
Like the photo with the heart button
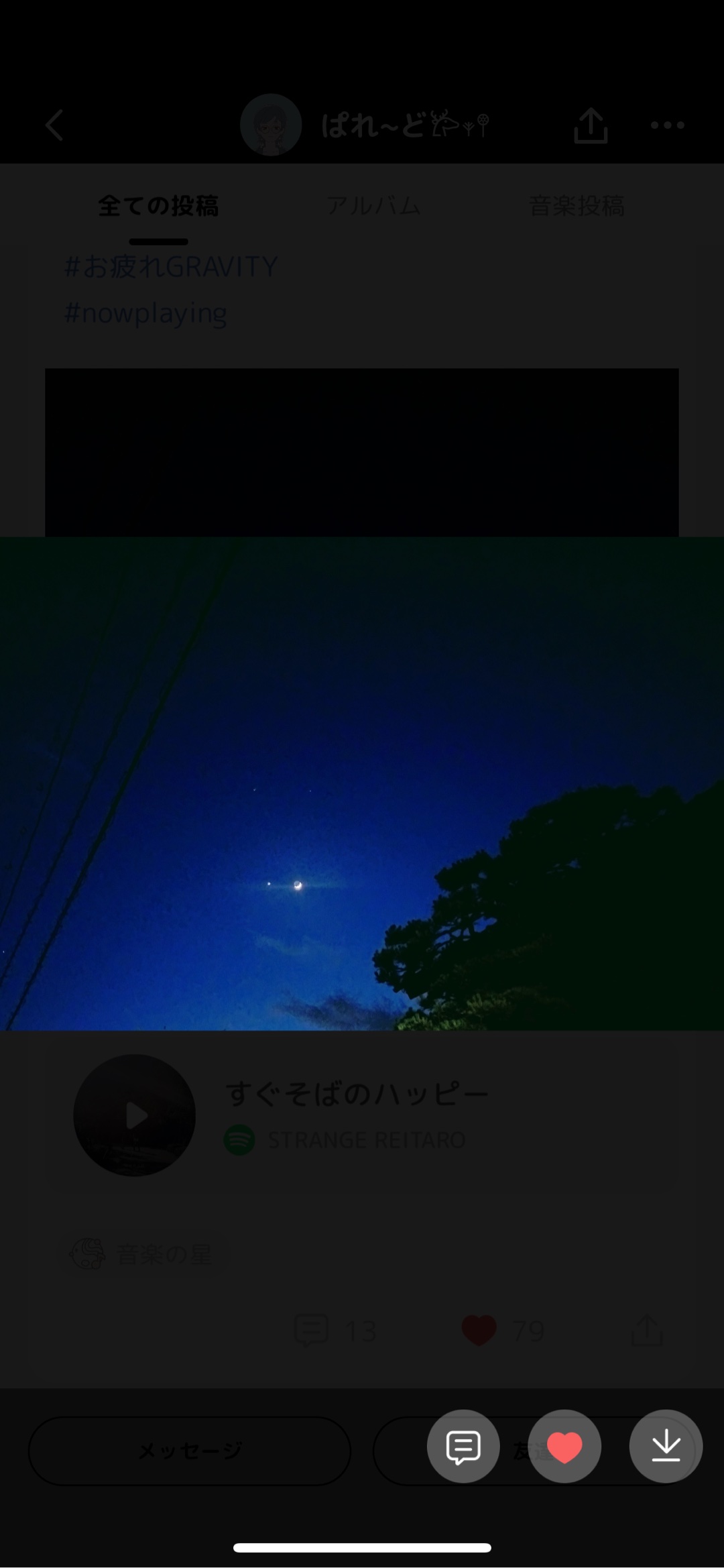point(564,1447)
